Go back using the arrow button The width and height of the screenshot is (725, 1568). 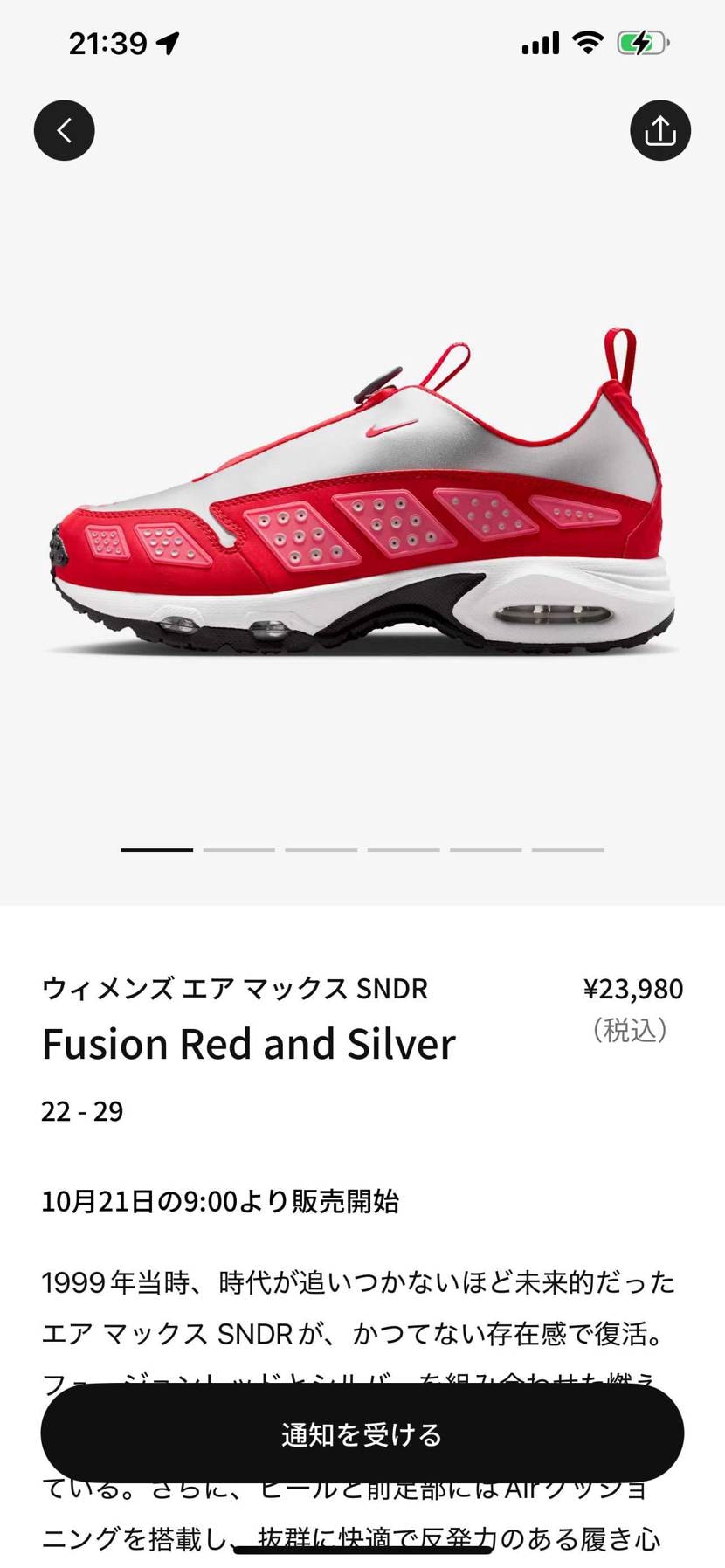pos(64,131)
